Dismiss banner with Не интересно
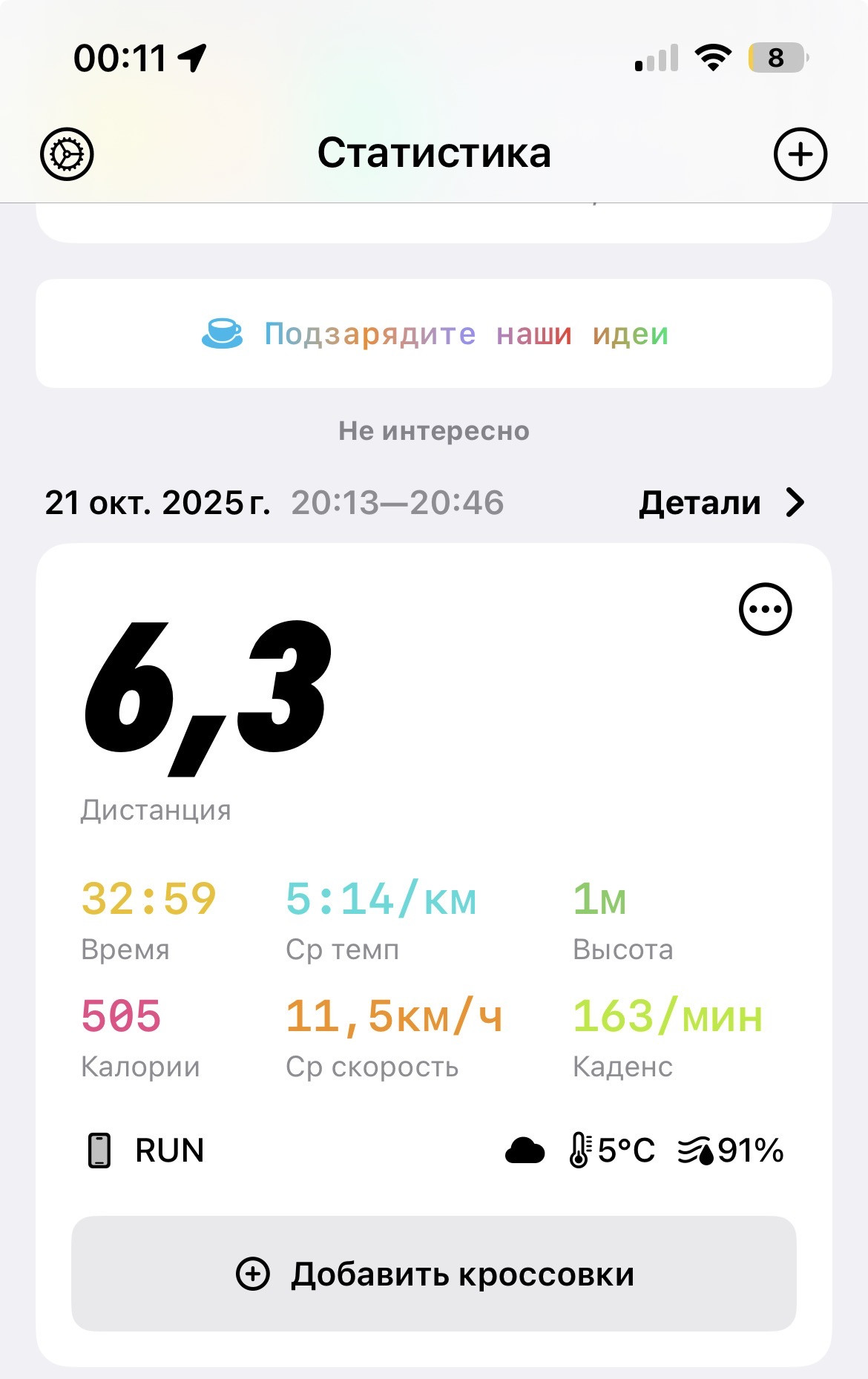The image size is (868, 1379). pyautogui.click(x=434, y=431)
